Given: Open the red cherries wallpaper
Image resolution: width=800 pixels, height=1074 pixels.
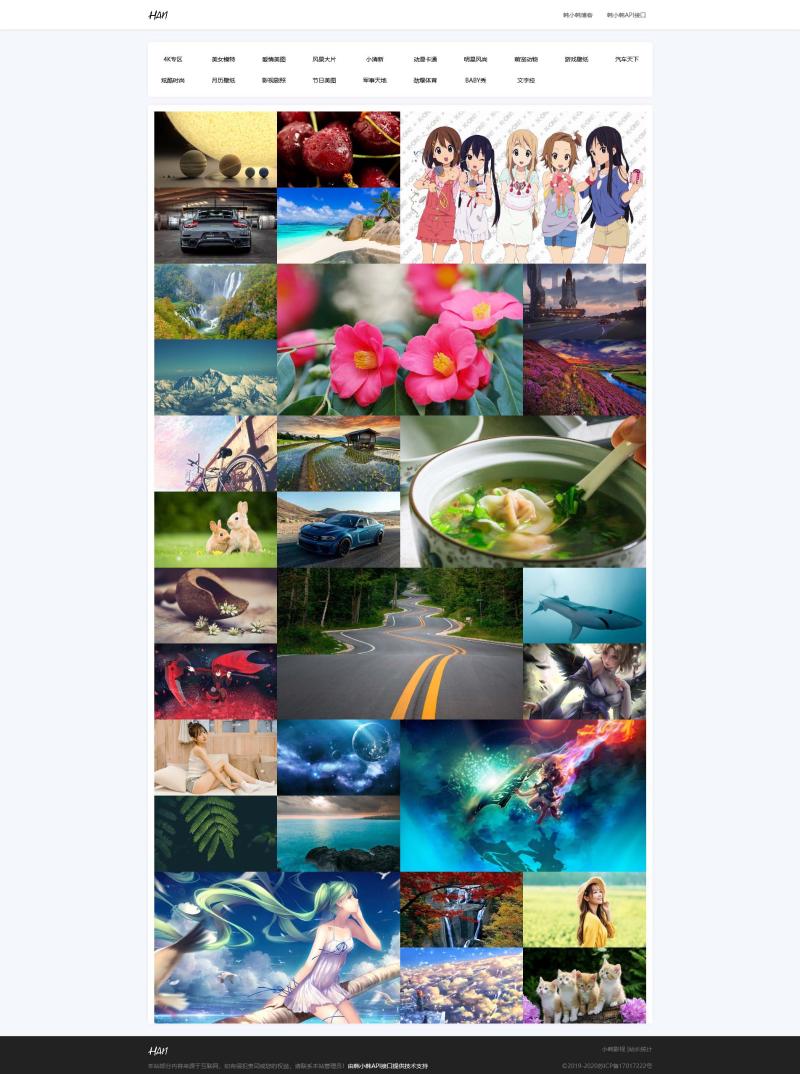Looking at the screenshot, I should pos(338,149).
